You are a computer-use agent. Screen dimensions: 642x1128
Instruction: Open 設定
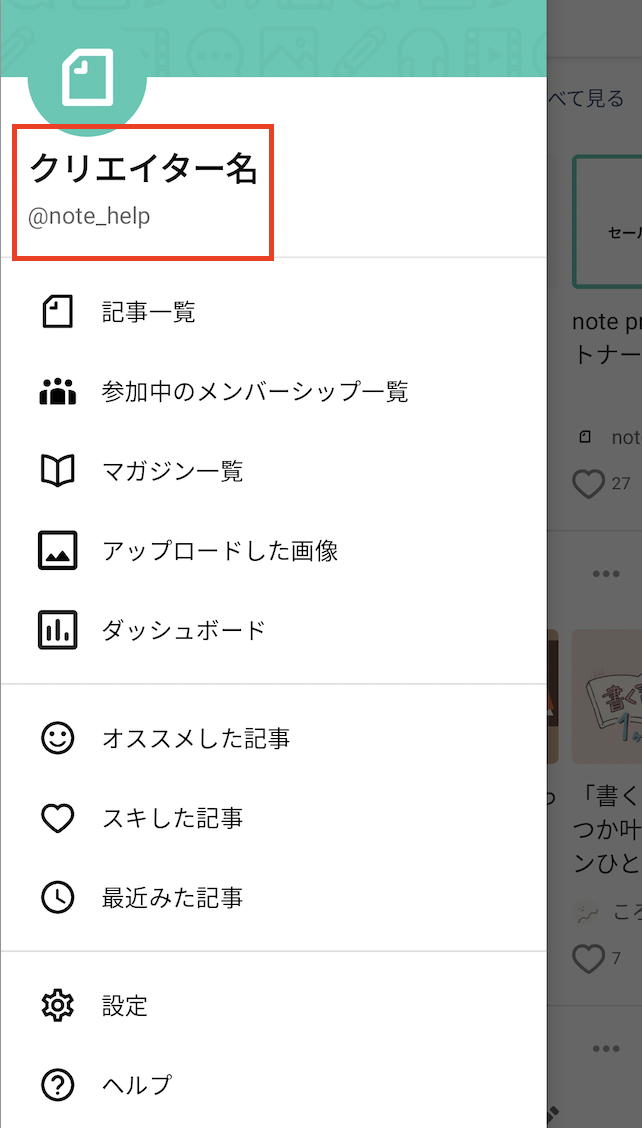[x=124, y=1005]
